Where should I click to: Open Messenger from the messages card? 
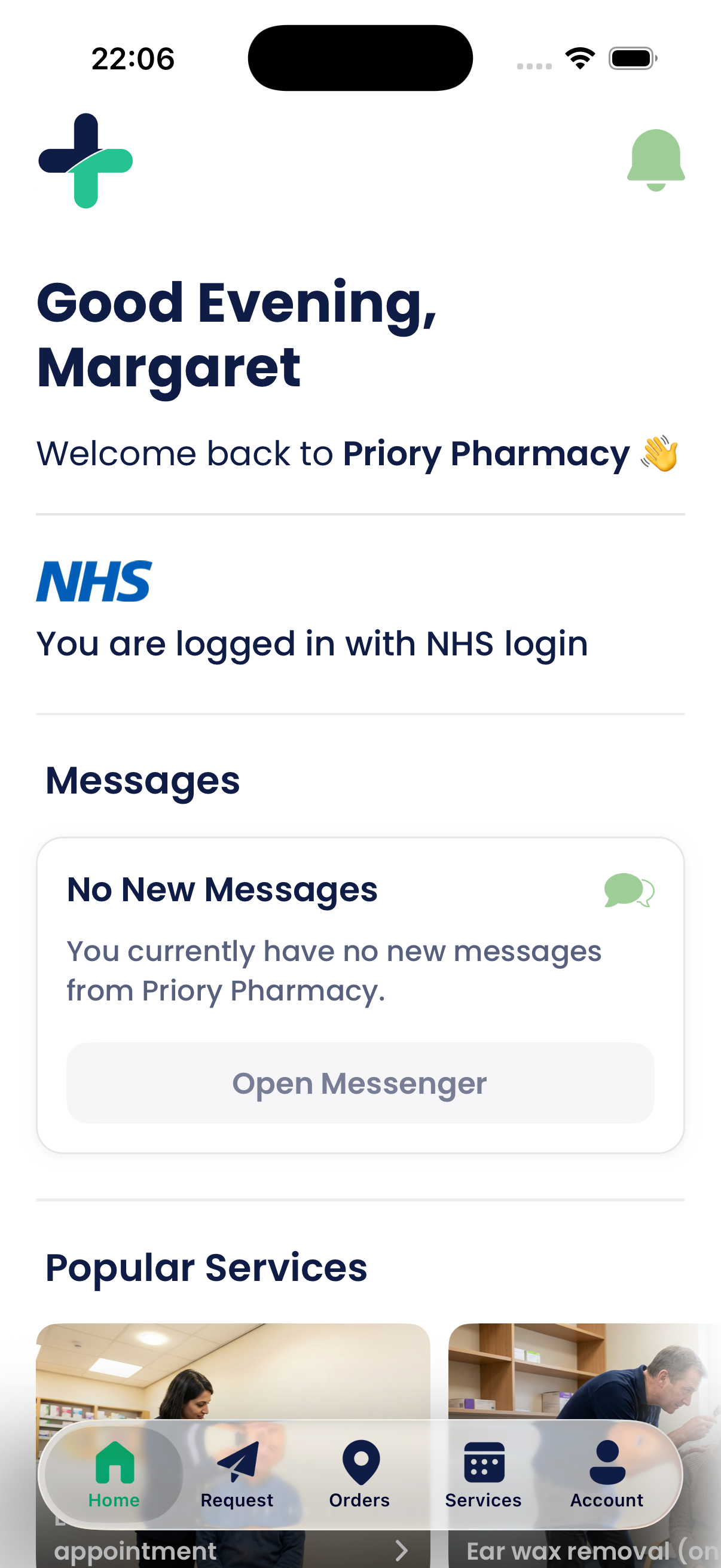[360, 1083]
